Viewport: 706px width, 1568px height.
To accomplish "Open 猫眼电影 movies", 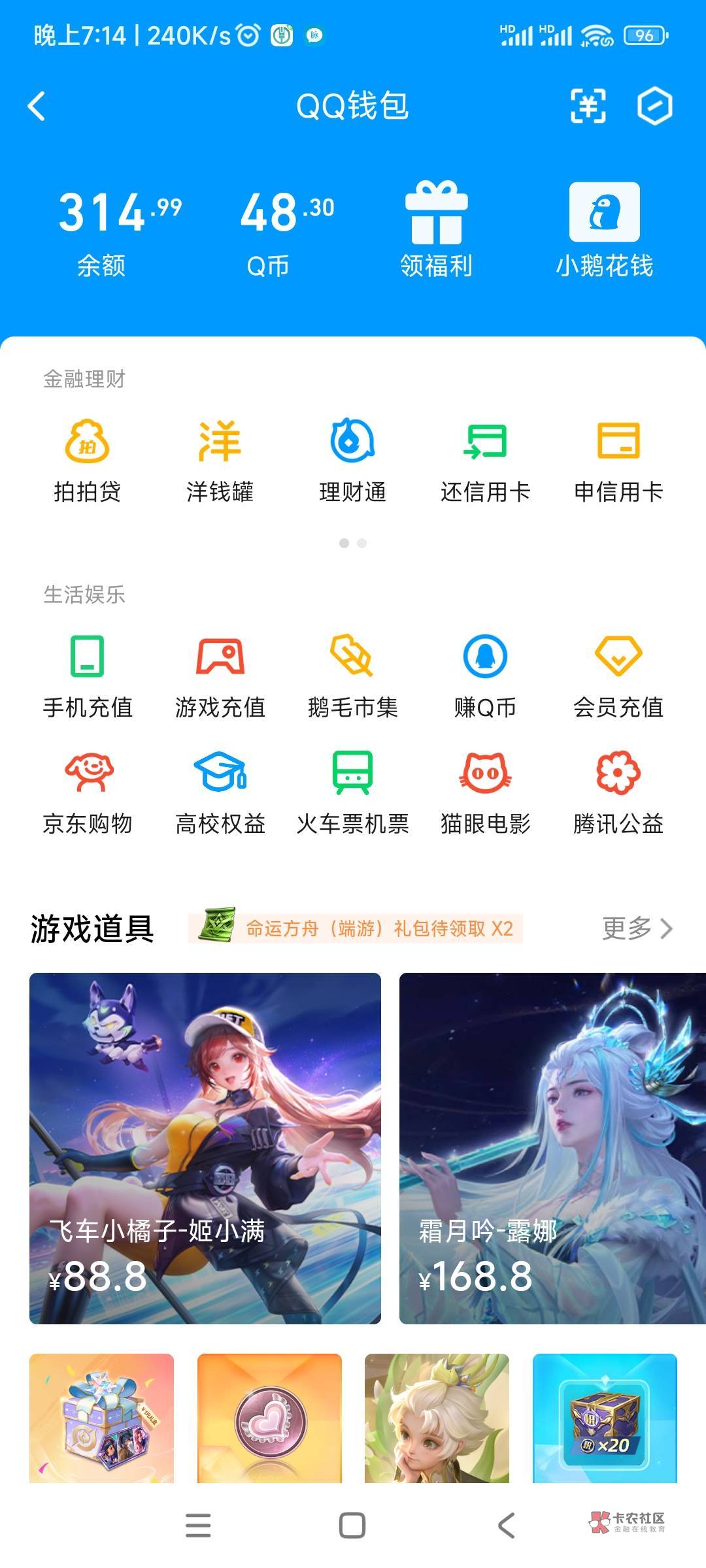I will click(485, 793).
